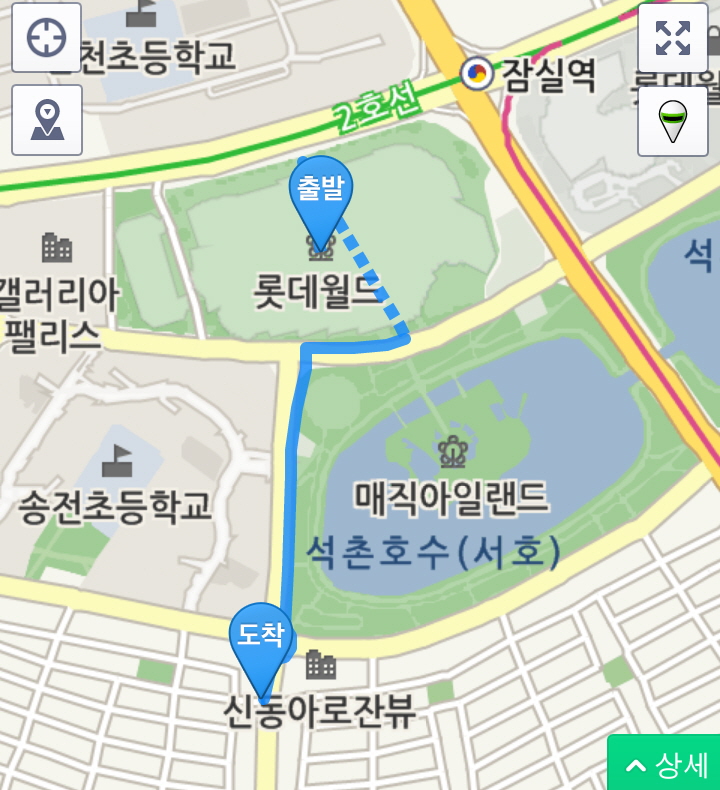Tap the green street view pin button
The height and width of the screenshot is (790, 720).
pyautogui.click(x=673, y=120)
